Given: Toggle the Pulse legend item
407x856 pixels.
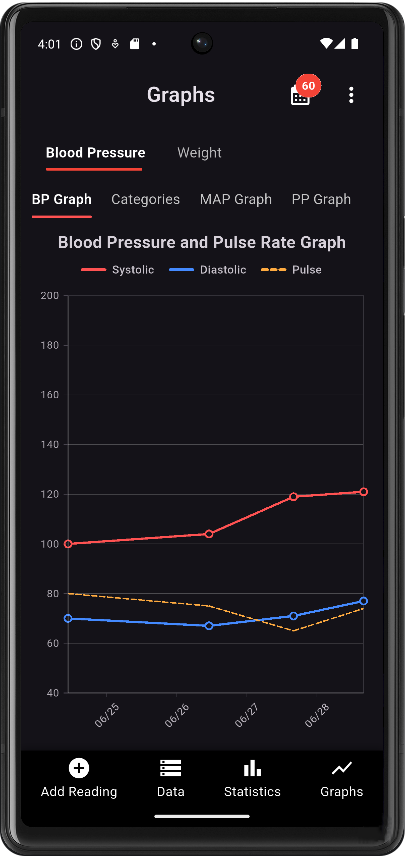Looking at the screenshot, I should [x=291, y=270].
